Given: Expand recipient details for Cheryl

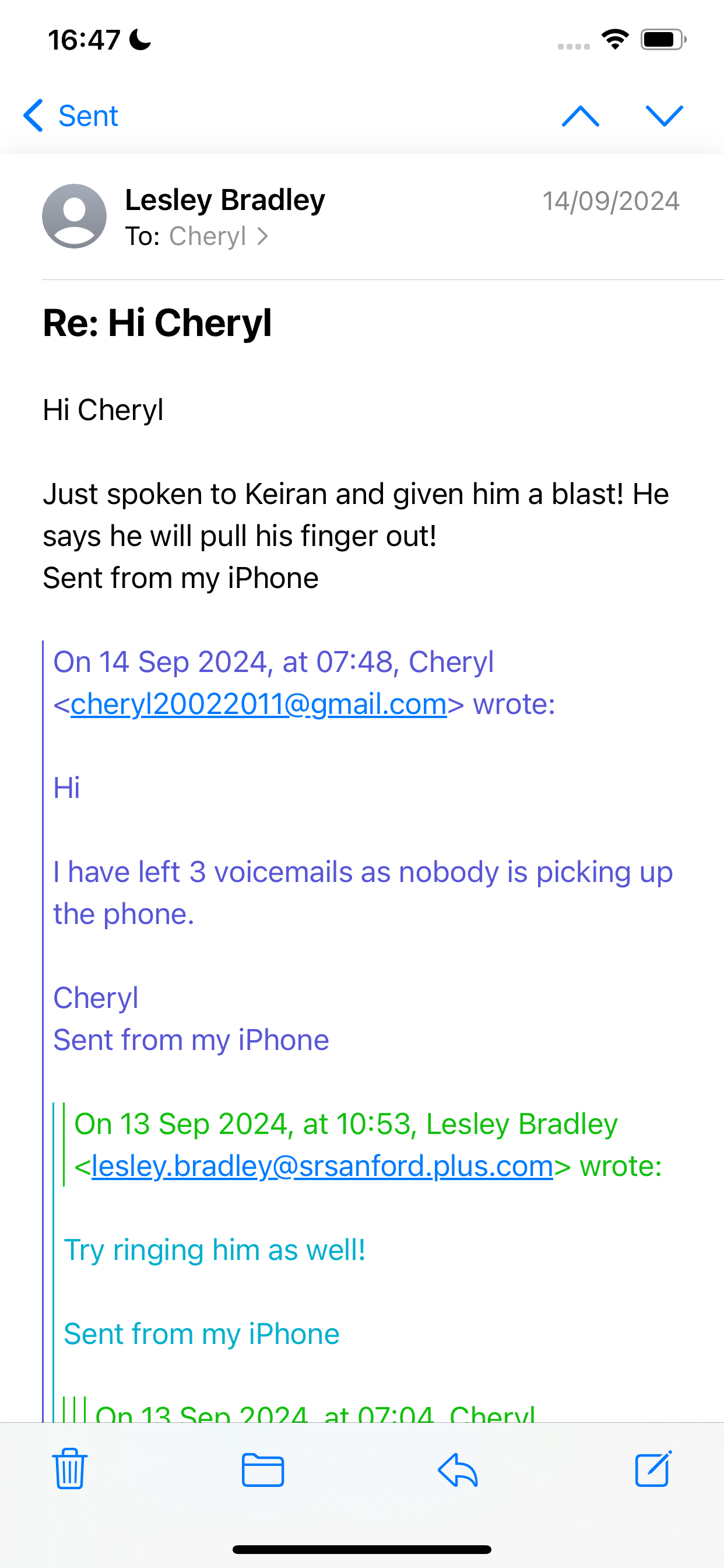Looking at the screenshot, I should (x=219, y=236).
